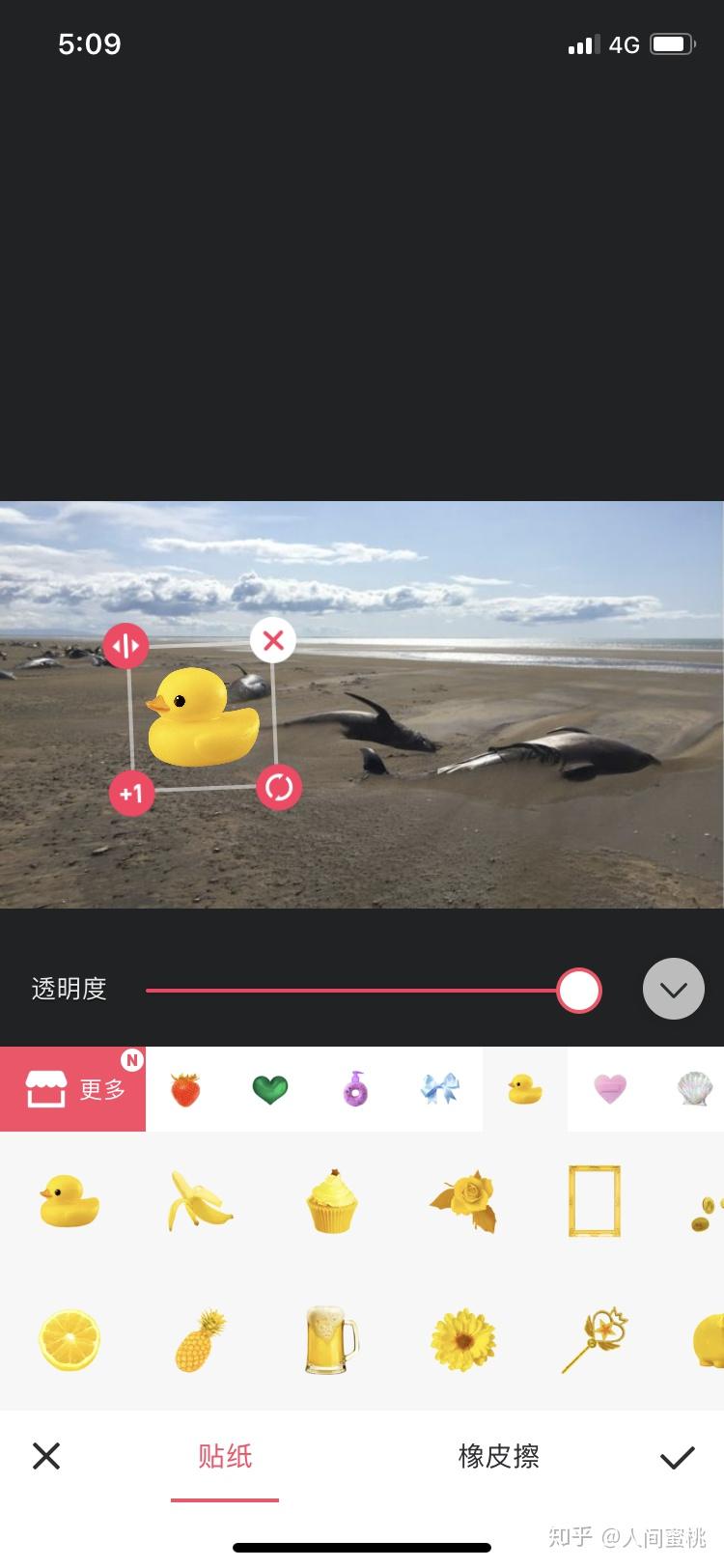Duplicate the sticker using +1 control
Viewport: 724px width, 1568px height.
(132, 794)
